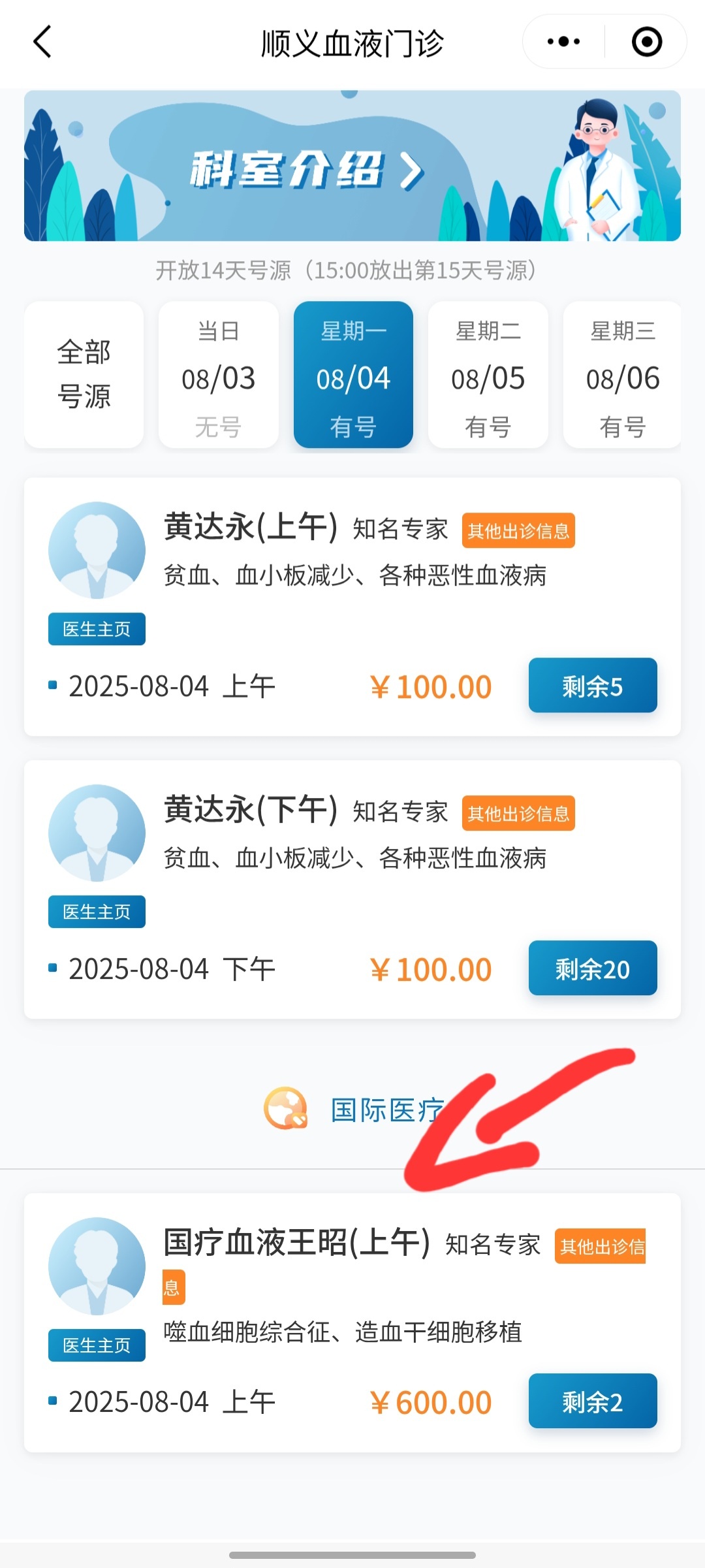This screenshot has width=705, height=1568.
Task: Visit 医生主页 for 黄达永(下午)
Action: click(x=97, y=912)
